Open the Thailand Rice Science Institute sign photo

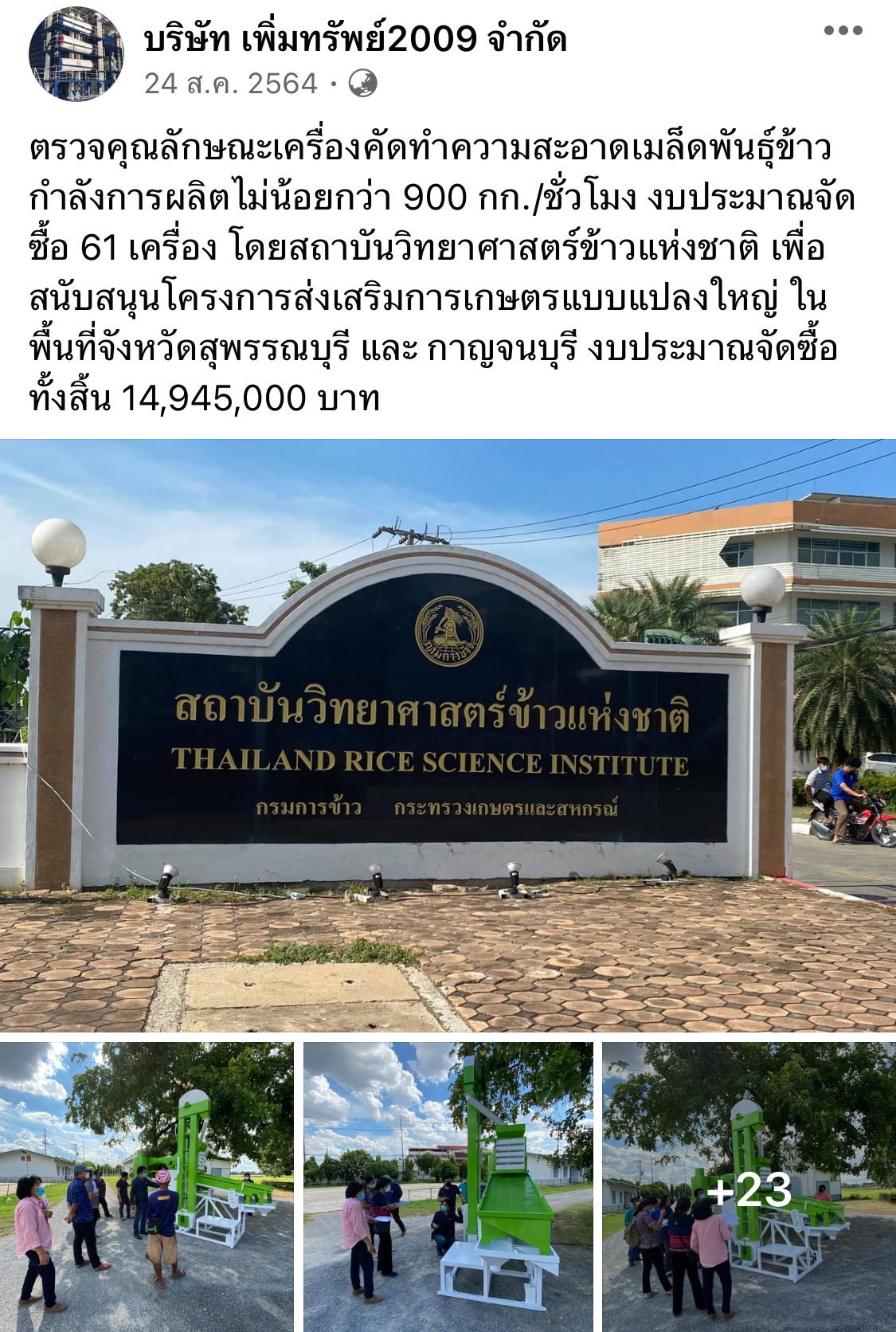(448, 735)
